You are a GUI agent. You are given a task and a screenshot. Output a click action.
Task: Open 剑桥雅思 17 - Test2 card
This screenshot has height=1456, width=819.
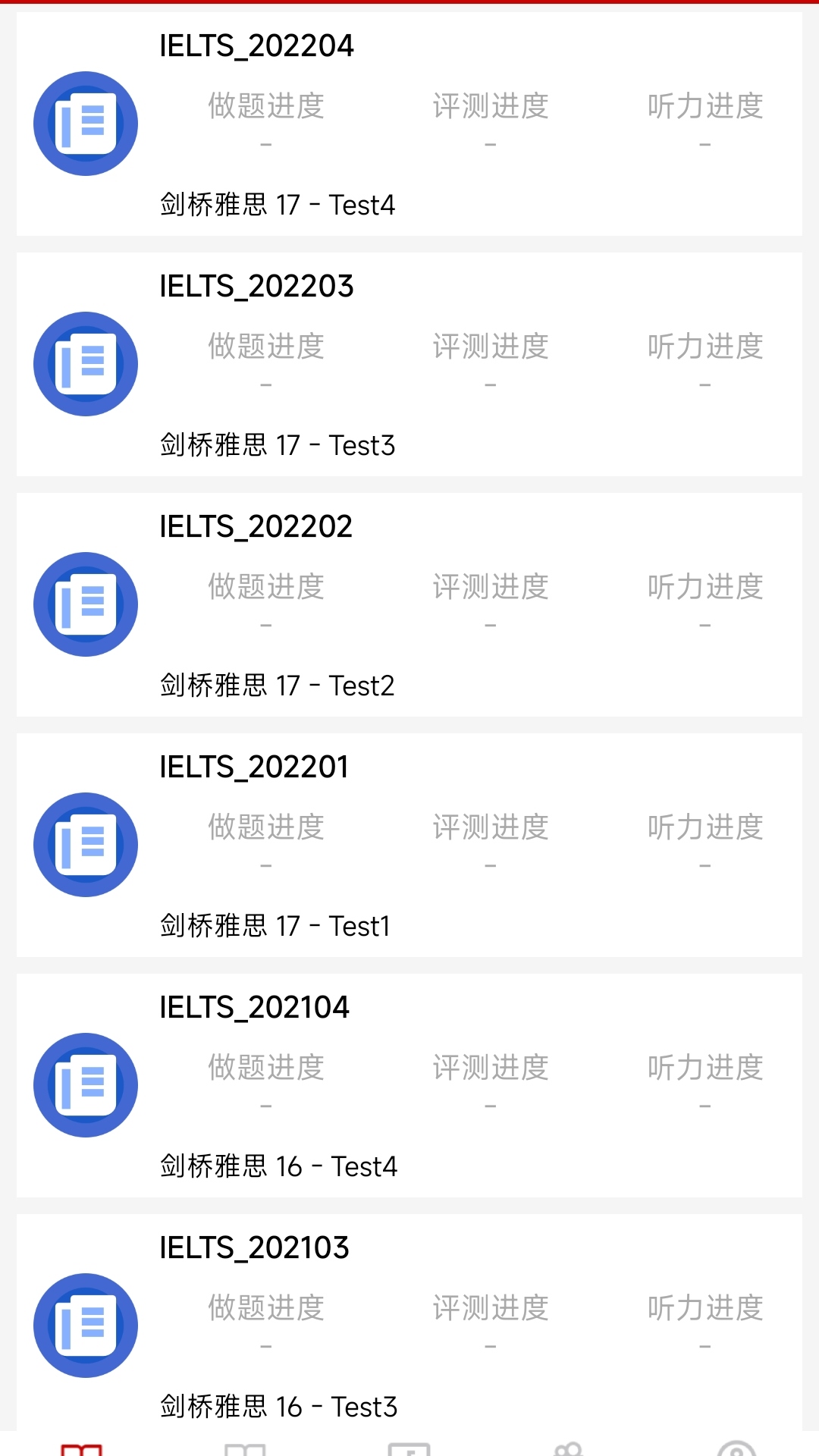(409, 605)
